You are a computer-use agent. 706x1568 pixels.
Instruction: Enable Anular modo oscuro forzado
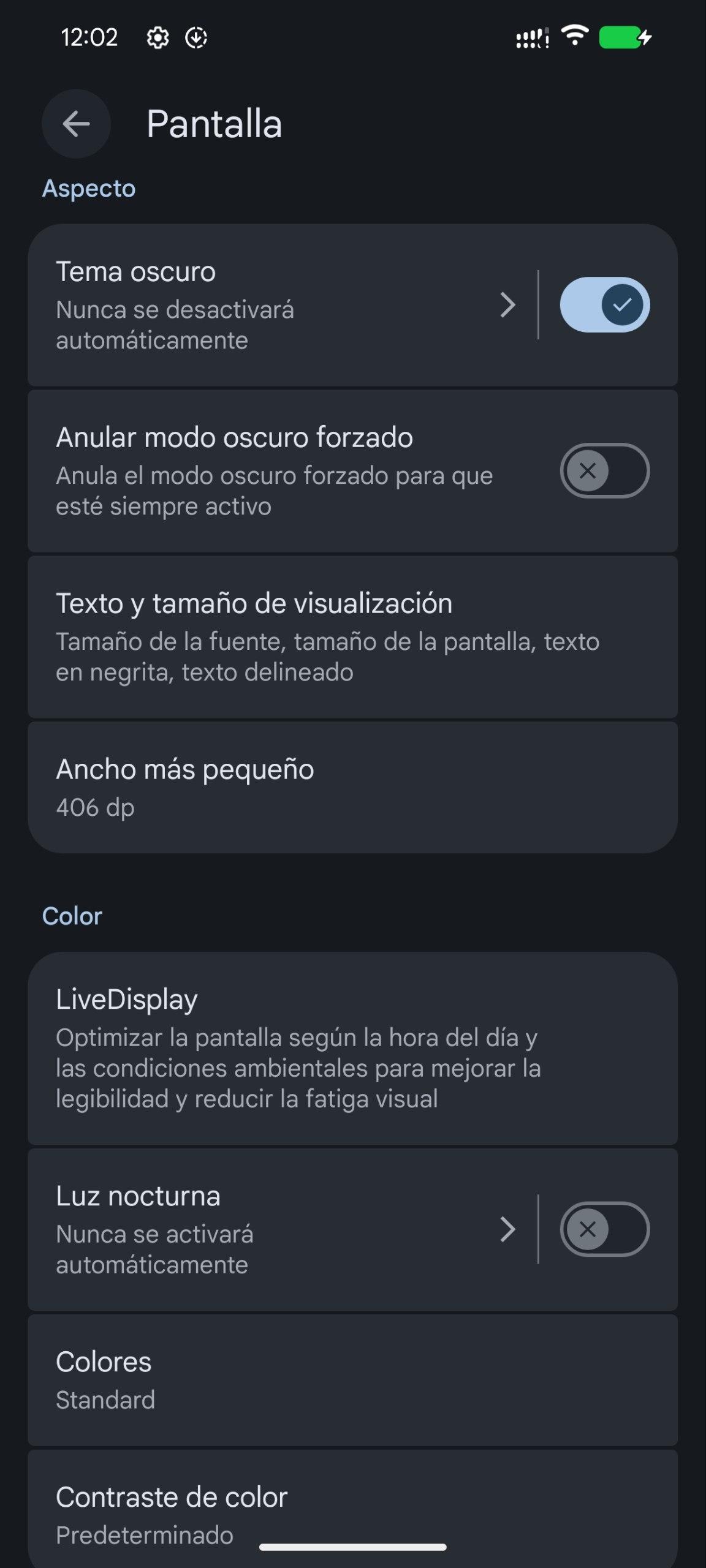pos(604,470)
